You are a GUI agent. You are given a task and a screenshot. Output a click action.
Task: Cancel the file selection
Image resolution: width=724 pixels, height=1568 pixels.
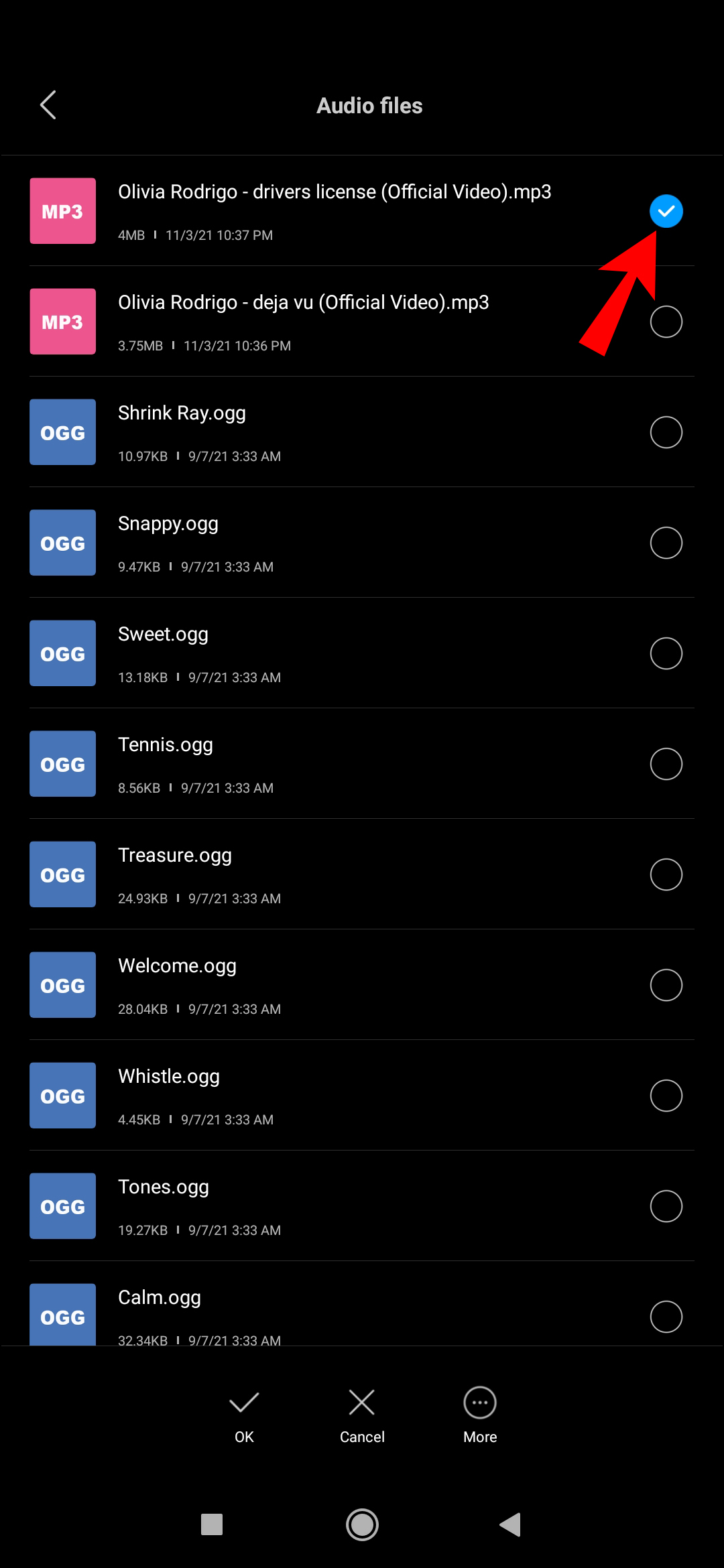[x=362, y=1415]
